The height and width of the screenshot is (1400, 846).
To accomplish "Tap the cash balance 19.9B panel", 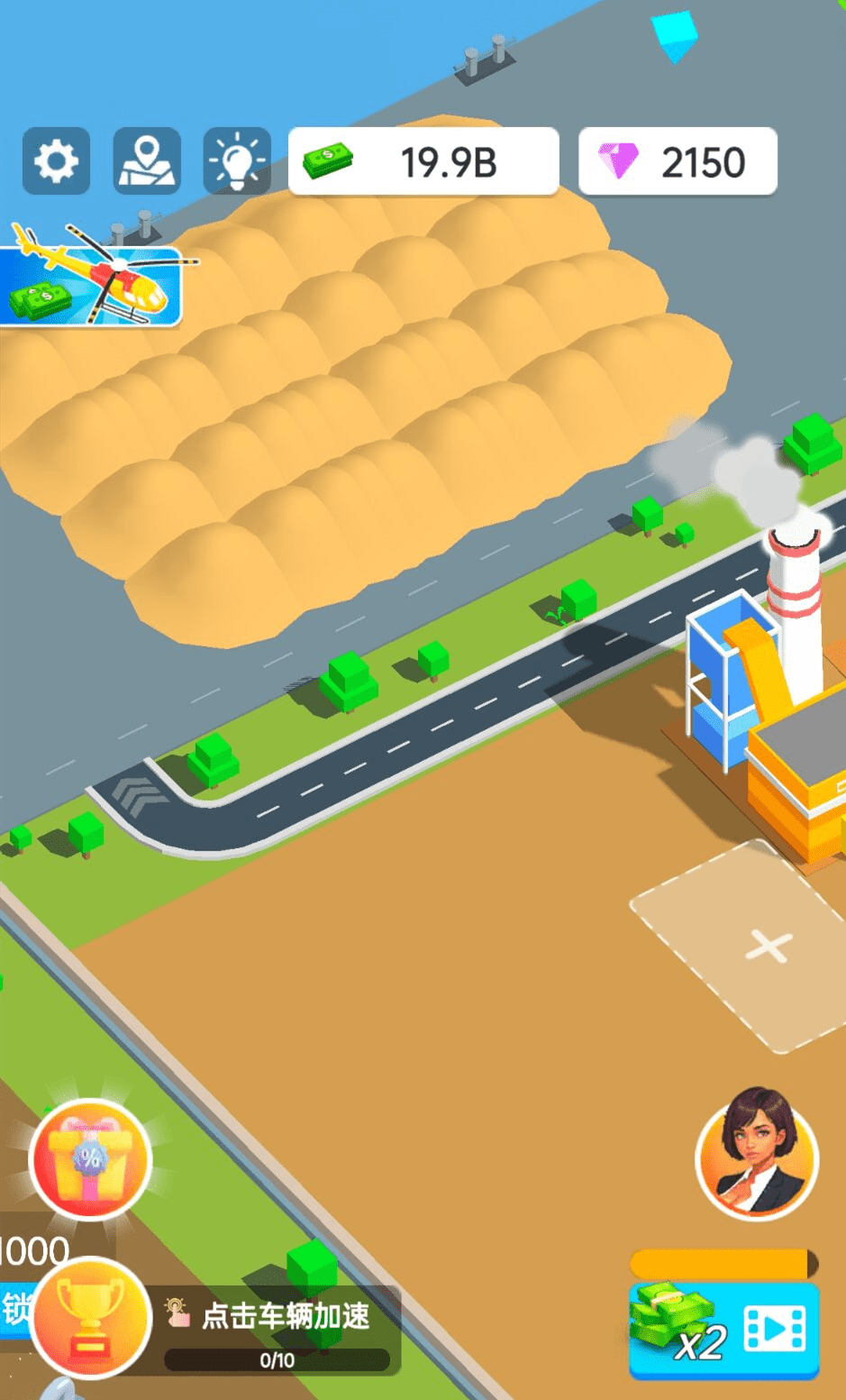I will click(423, 161).
